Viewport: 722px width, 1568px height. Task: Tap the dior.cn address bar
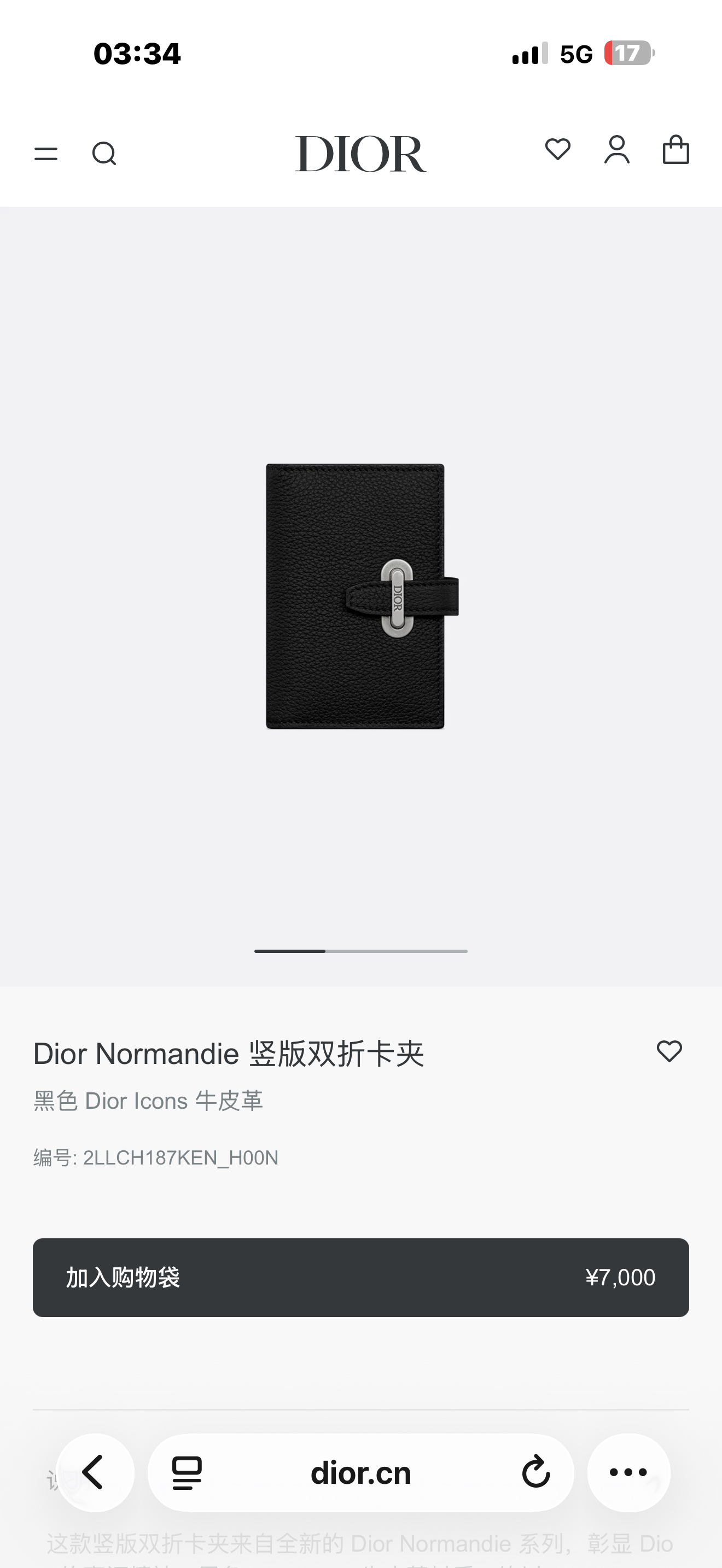click(x=360, y=1473)
